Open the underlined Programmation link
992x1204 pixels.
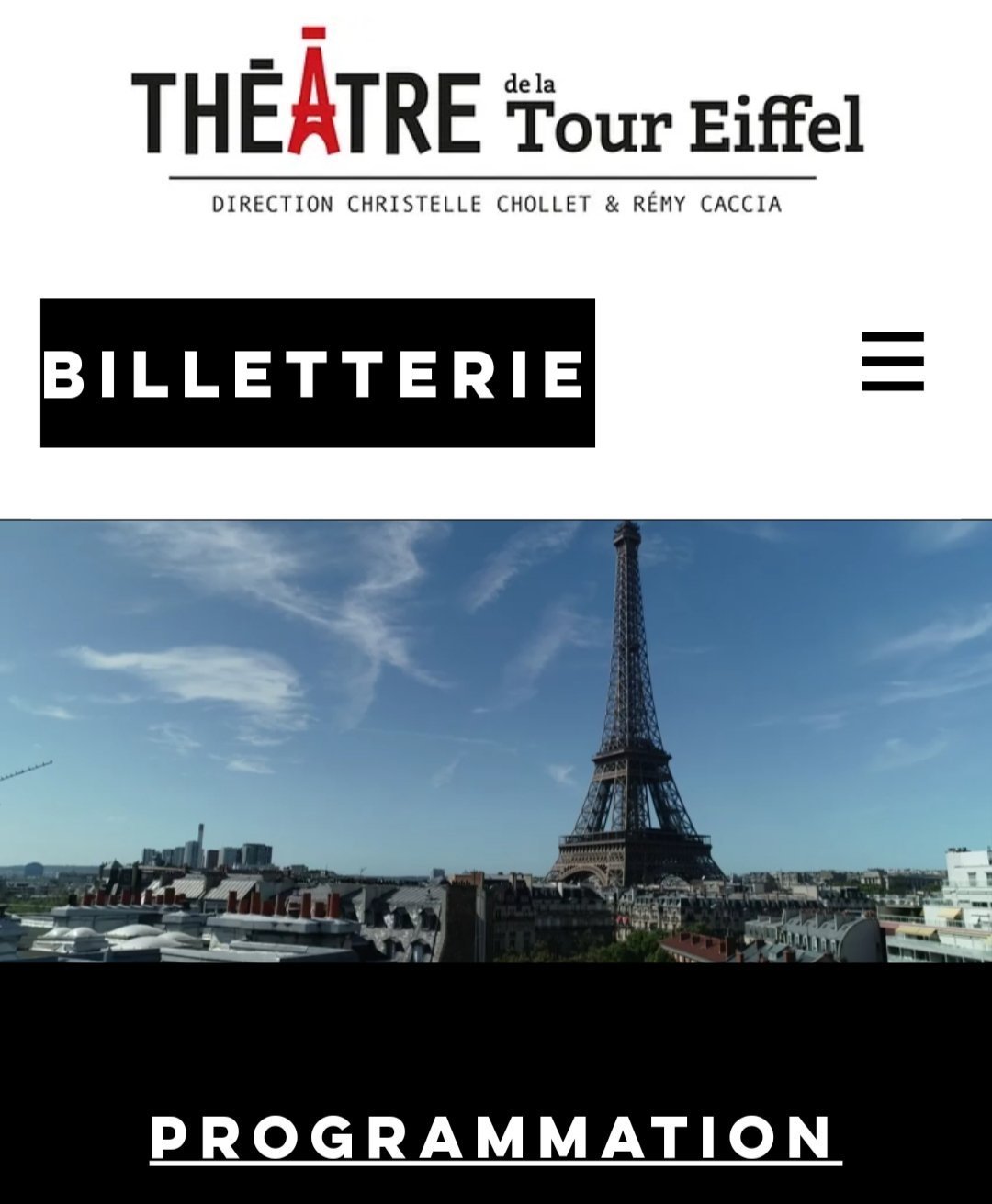(x=495, y=1139)
